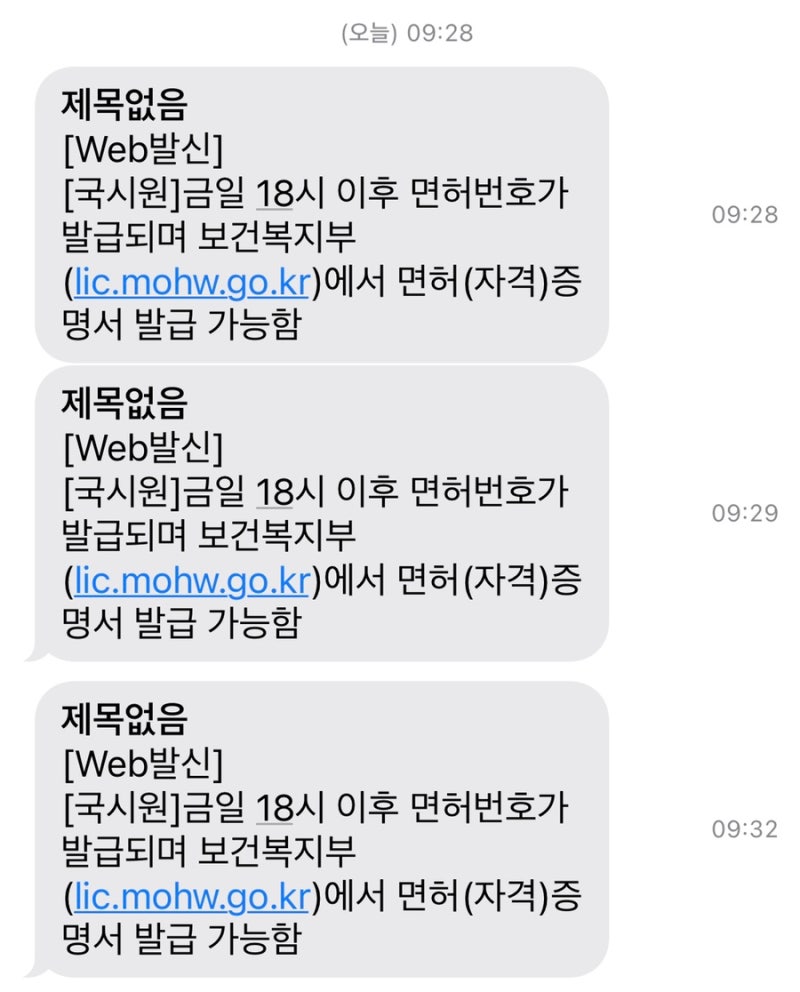Follow lic.mohw.go.kr link in the 09:32 message
Screen dimensions: 800x992
[192, 897]
